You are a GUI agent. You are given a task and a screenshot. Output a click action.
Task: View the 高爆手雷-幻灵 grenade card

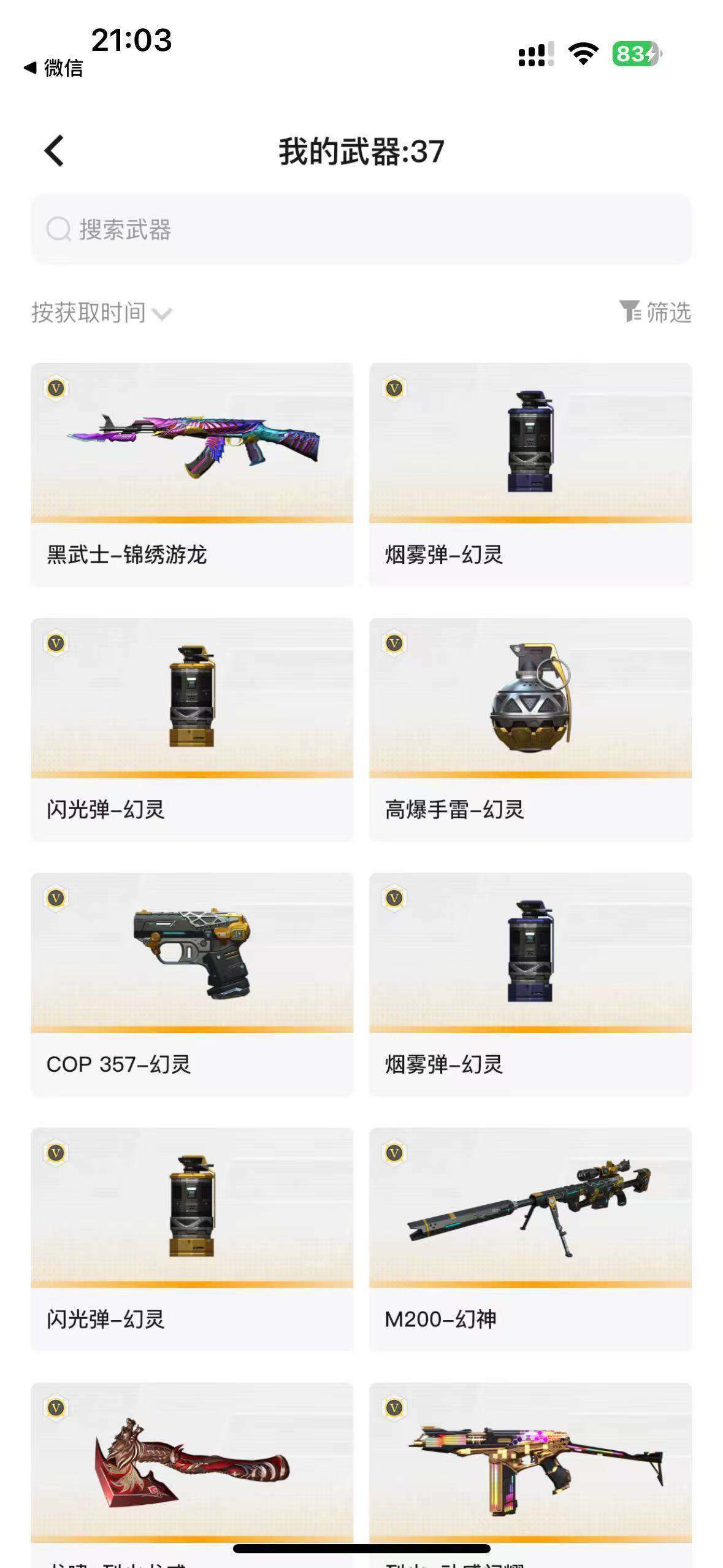(x=530, y=729)
